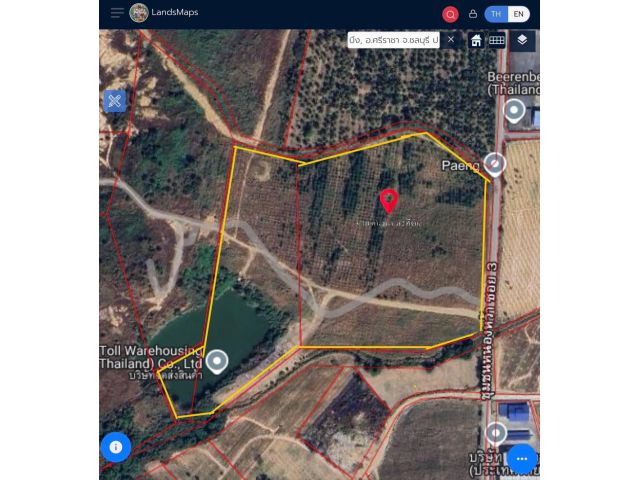Open the measure tool icon
This screenshot has height=480, width=640.
coord(114,100)
